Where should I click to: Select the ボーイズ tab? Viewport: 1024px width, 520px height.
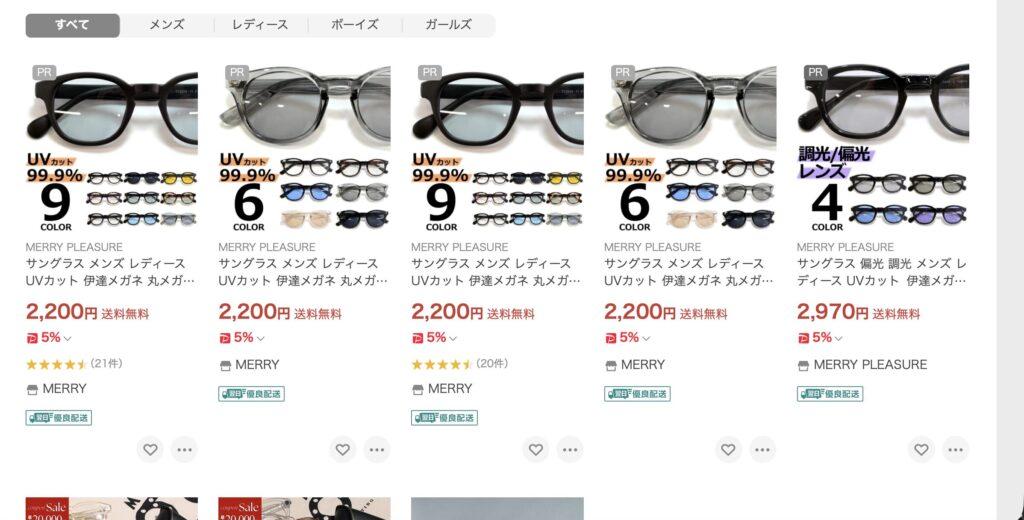(x=354, y=25)
